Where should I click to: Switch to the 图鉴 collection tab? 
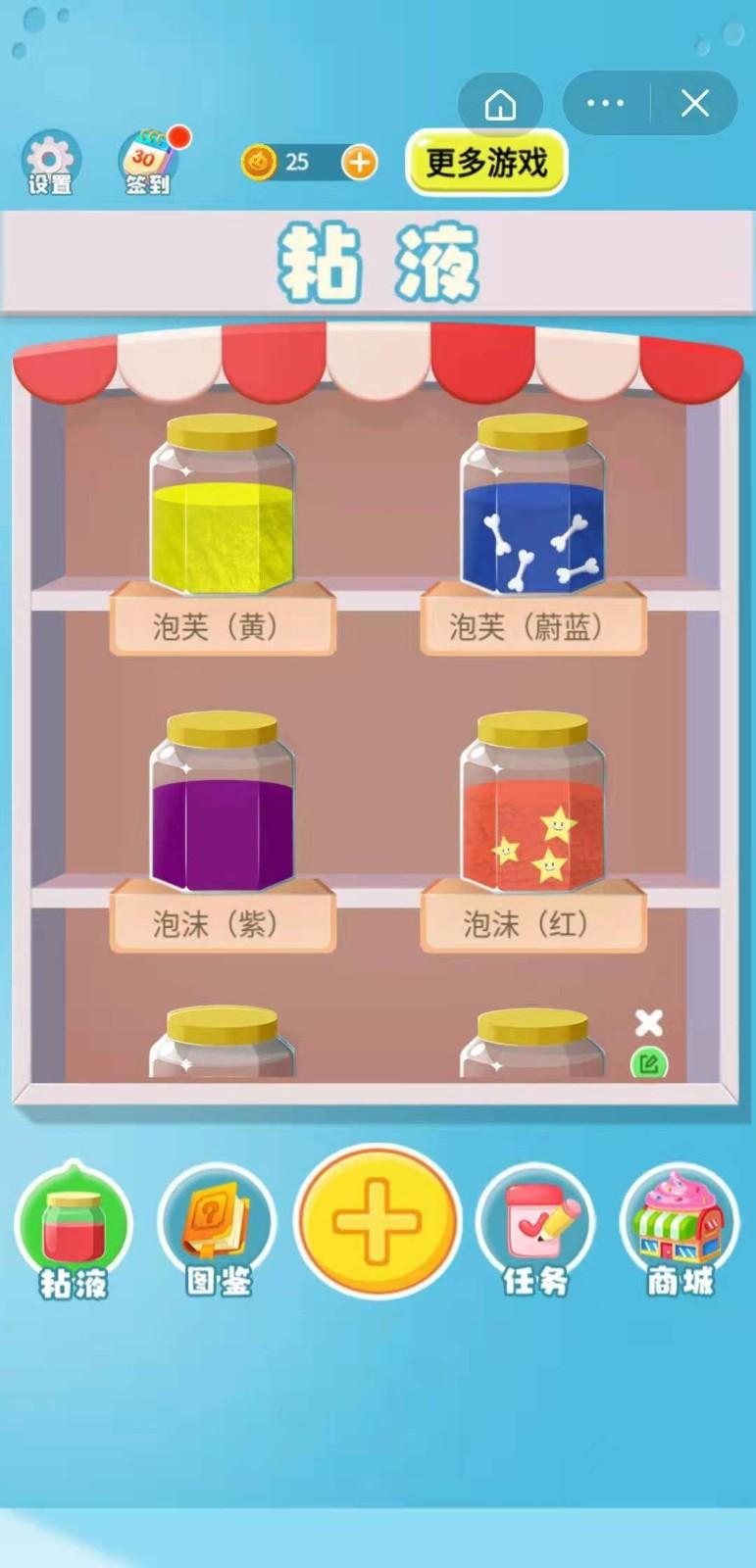pos(218,1233)
